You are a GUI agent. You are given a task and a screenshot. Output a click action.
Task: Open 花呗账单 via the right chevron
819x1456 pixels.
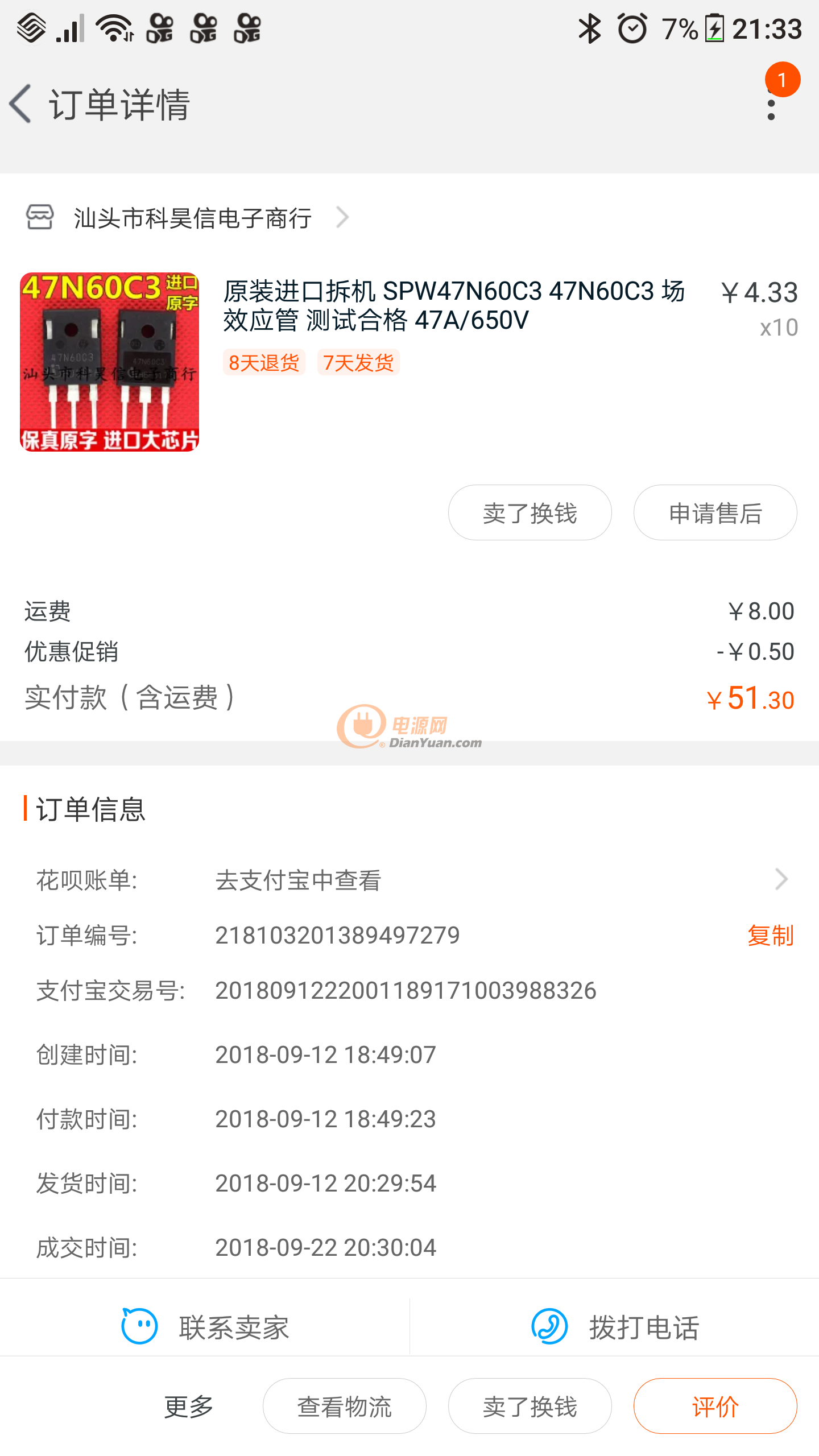point(783,879)
